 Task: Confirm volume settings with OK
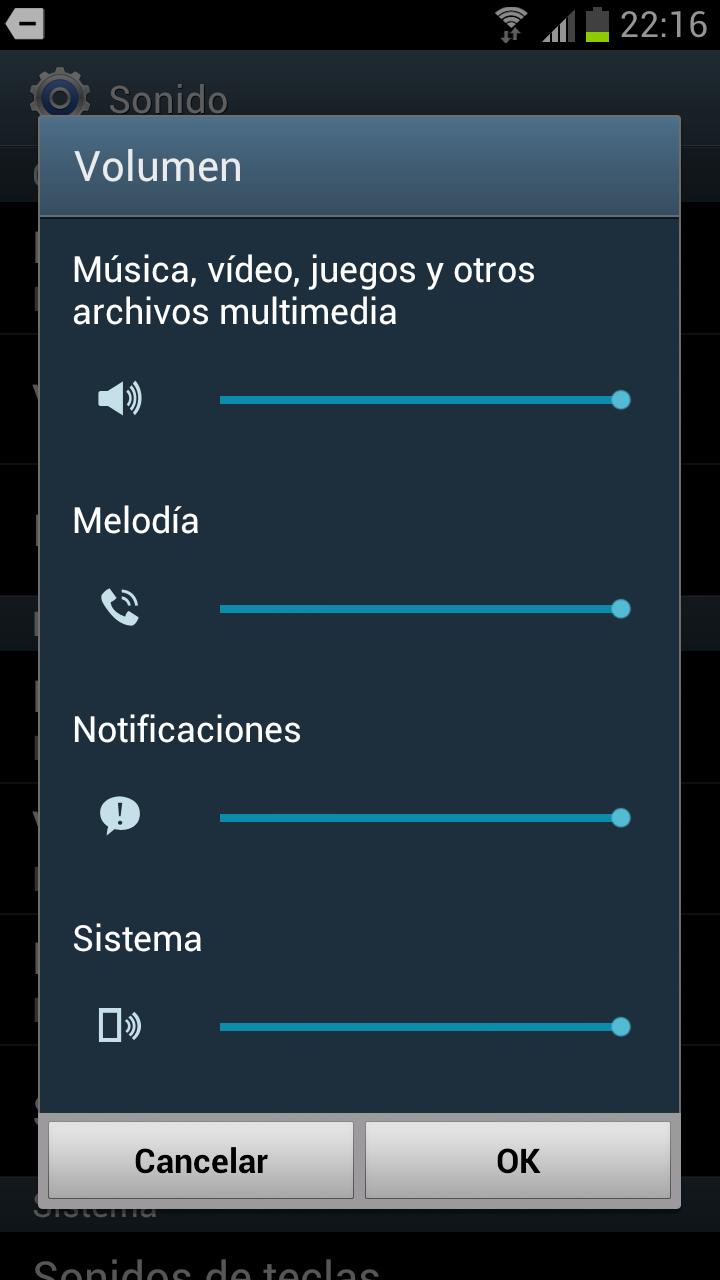point(518,1160)
